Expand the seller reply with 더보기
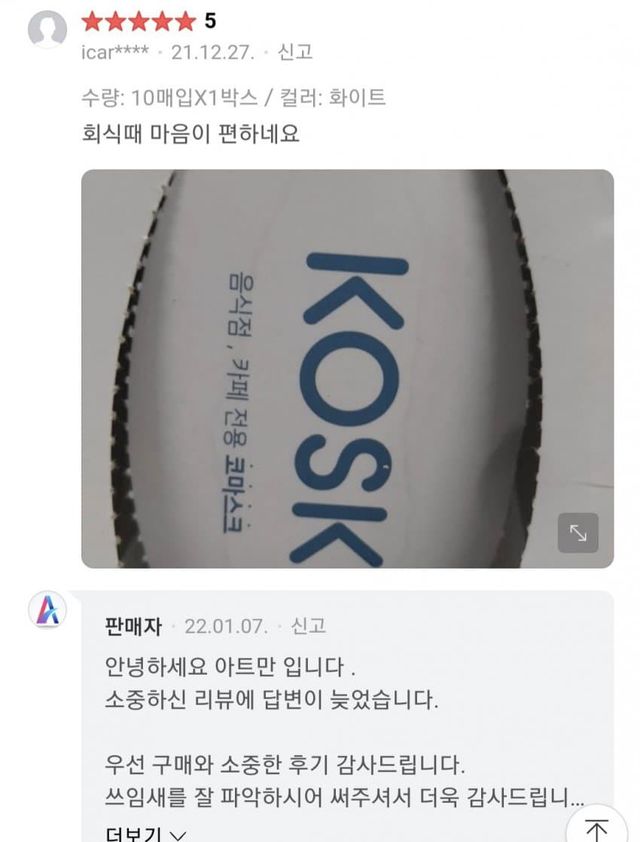 click(x=145, y=833)
